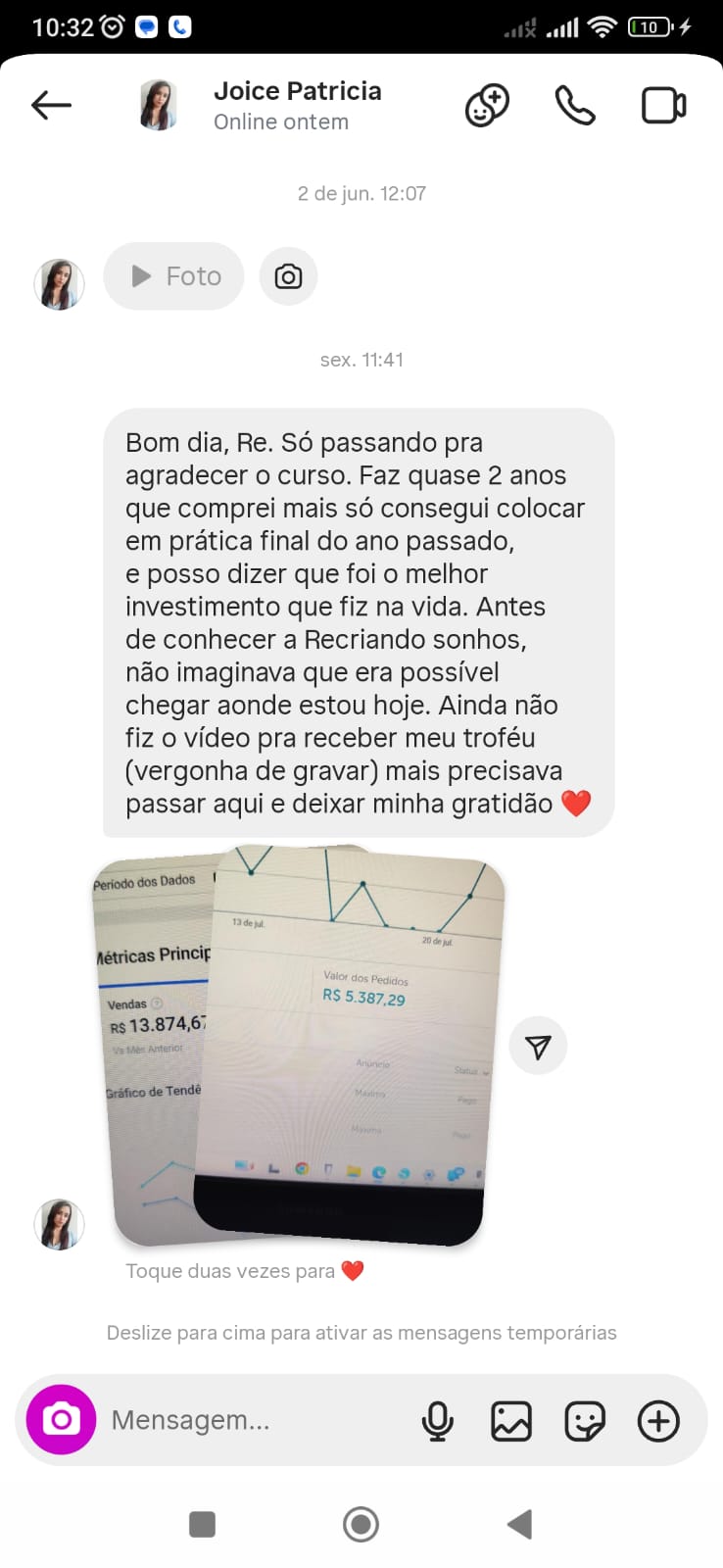Open the recent apps view
Image resolution: width=723 pixels, height=1568 pixels.
202,1524
